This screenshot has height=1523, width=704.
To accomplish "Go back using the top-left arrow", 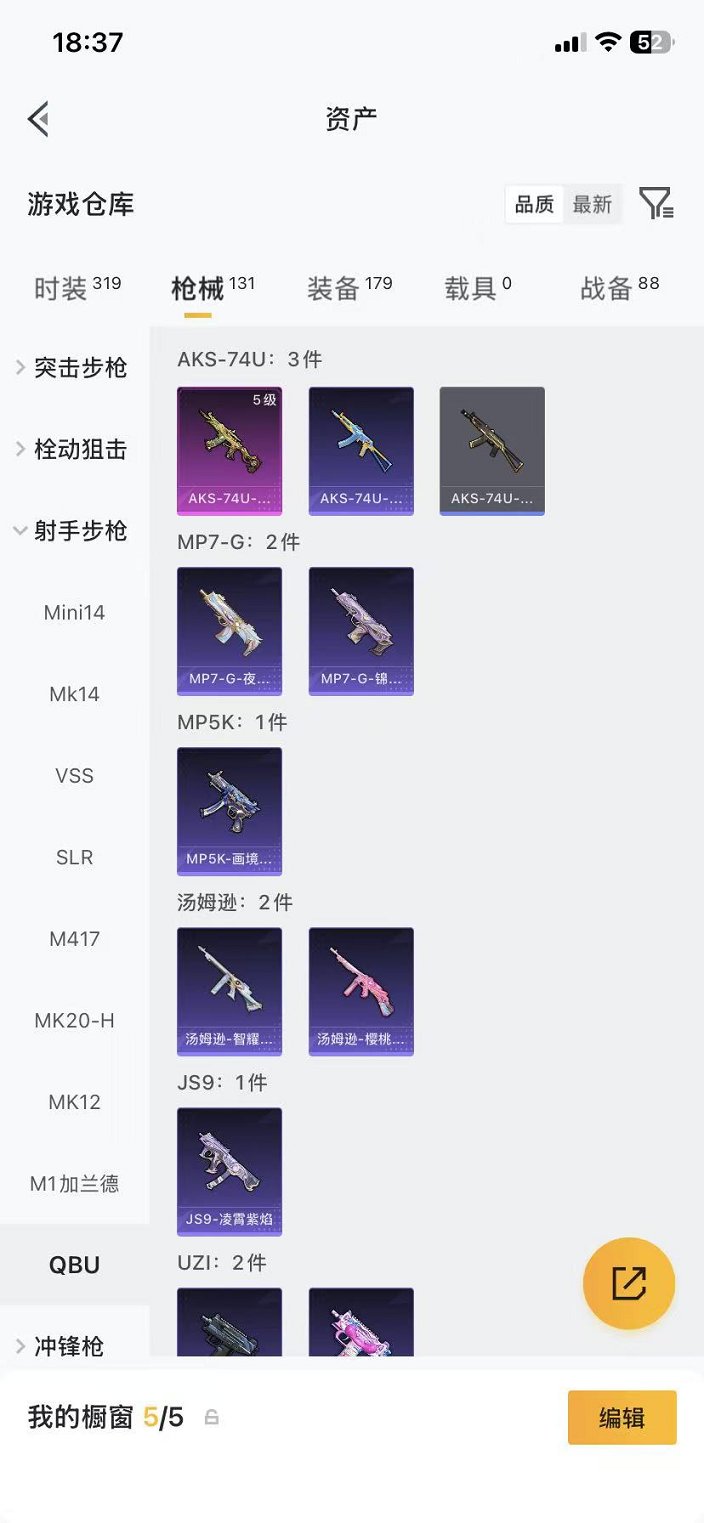I will [x=38, y=119].
